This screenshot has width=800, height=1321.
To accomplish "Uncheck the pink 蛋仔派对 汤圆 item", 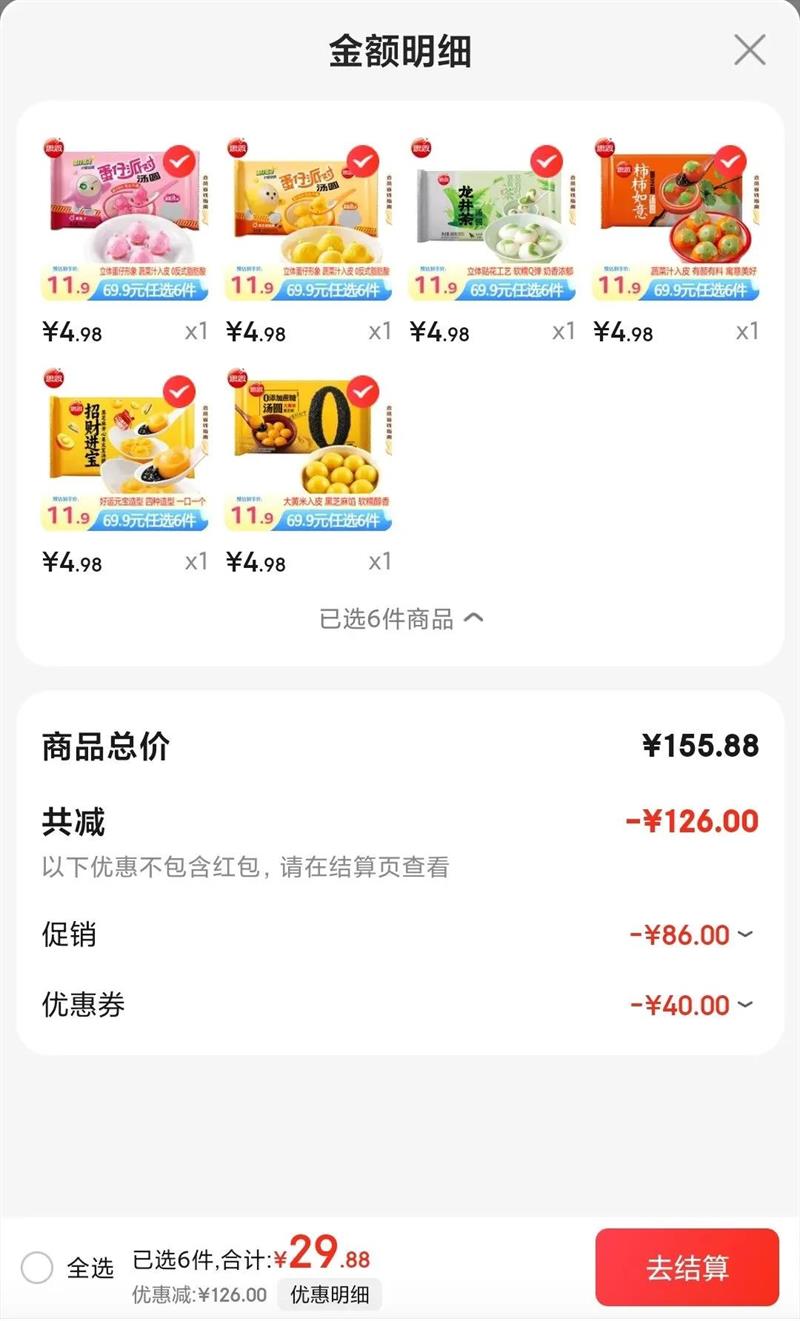I will 179,160.
